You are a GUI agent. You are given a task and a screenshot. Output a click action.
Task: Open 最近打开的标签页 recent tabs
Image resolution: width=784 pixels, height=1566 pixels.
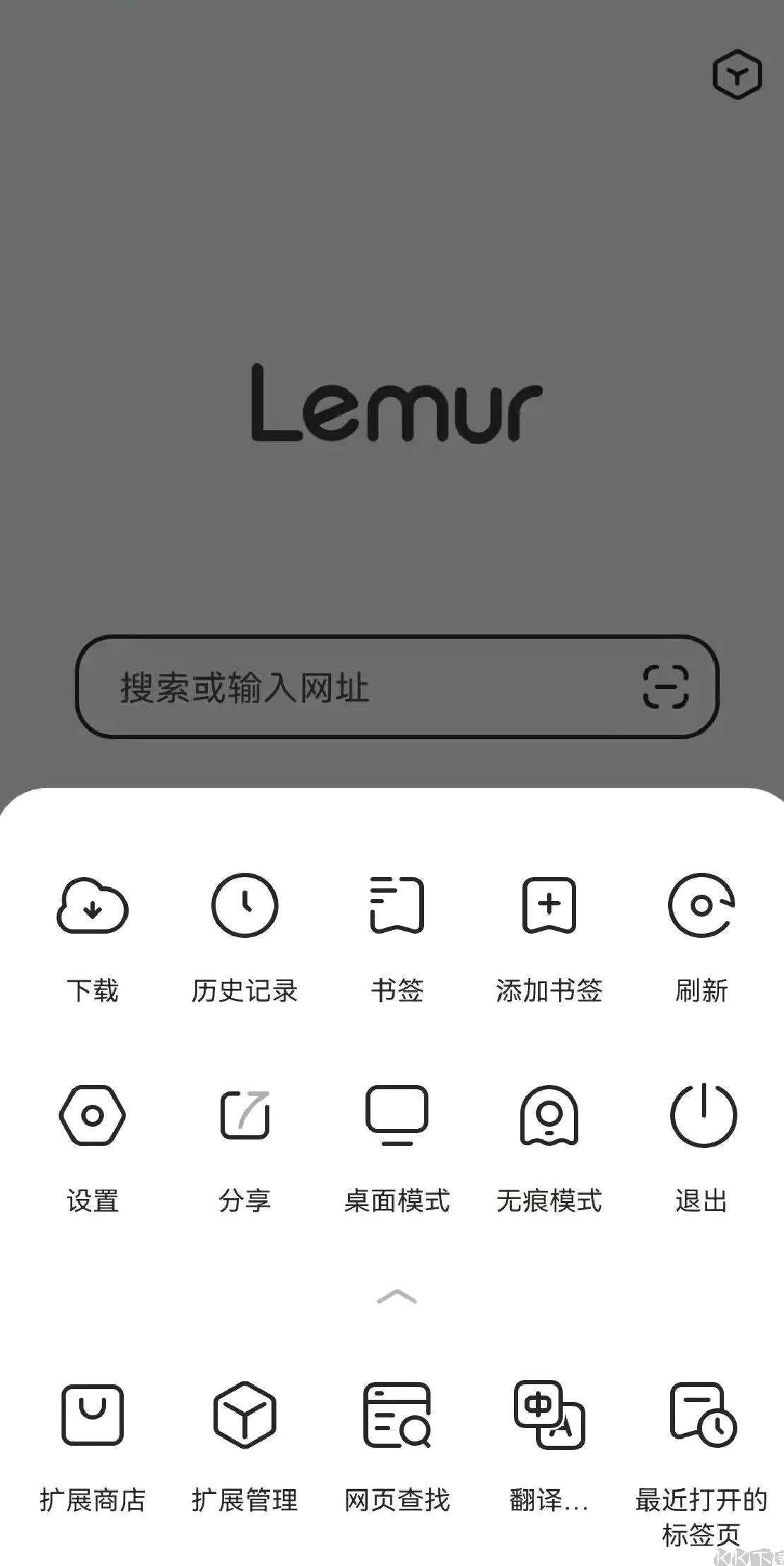[x=701, y=1464]
